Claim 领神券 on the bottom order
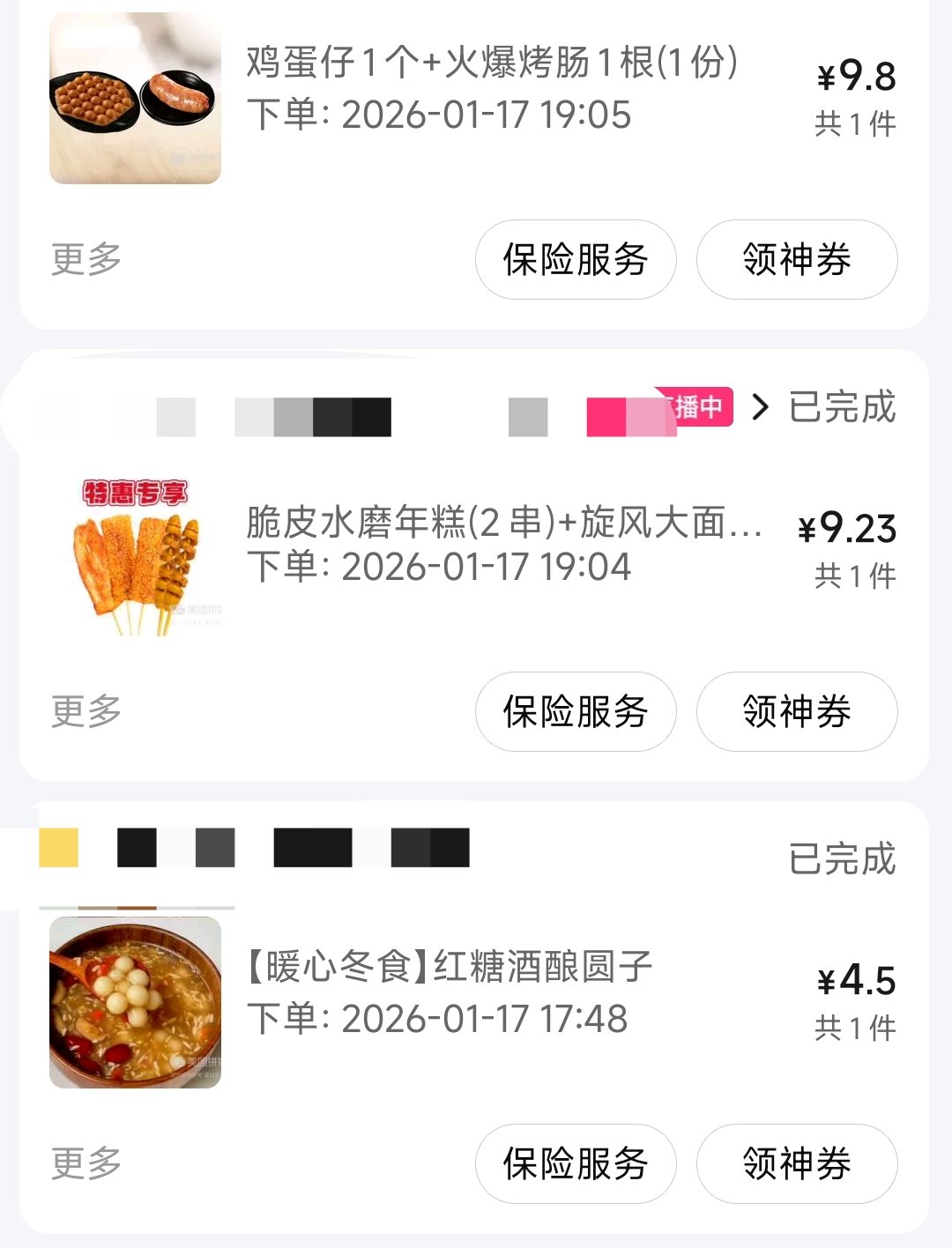 [x=794, y=1163]
